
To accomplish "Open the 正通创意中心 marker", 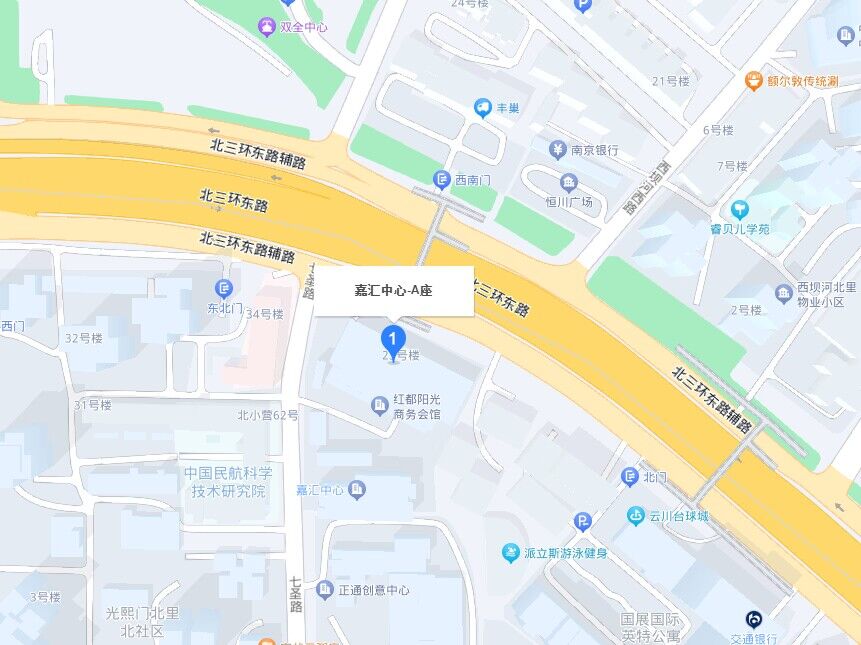I will click(325, 590).
